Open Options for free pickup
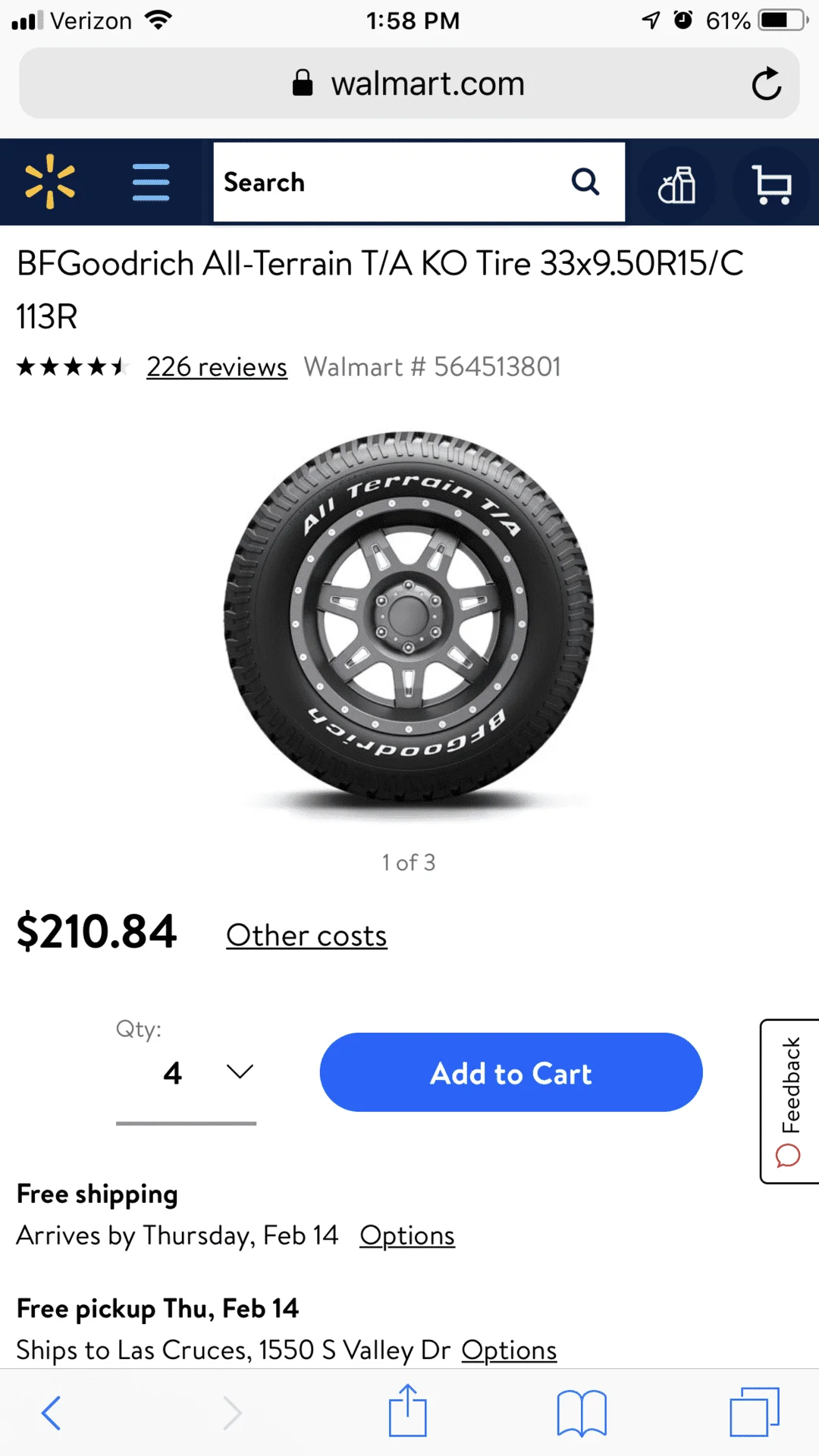This screenshot has height=1456, width=819. pos(509,1350)
